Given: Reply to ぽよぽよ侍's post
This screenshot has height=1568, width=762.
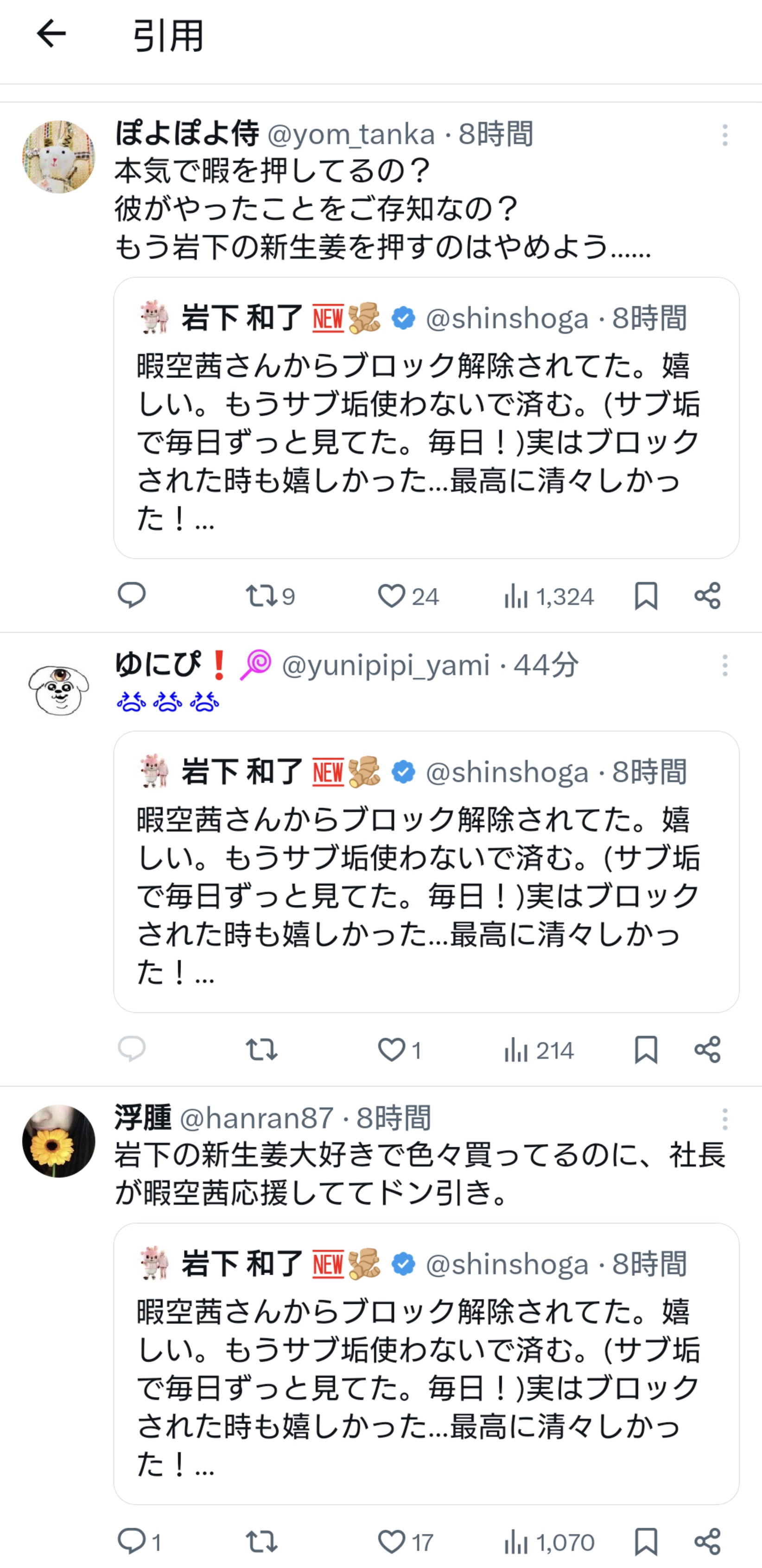Looking at the screenshot, I should pyautogui.click(x=132, y=595).
